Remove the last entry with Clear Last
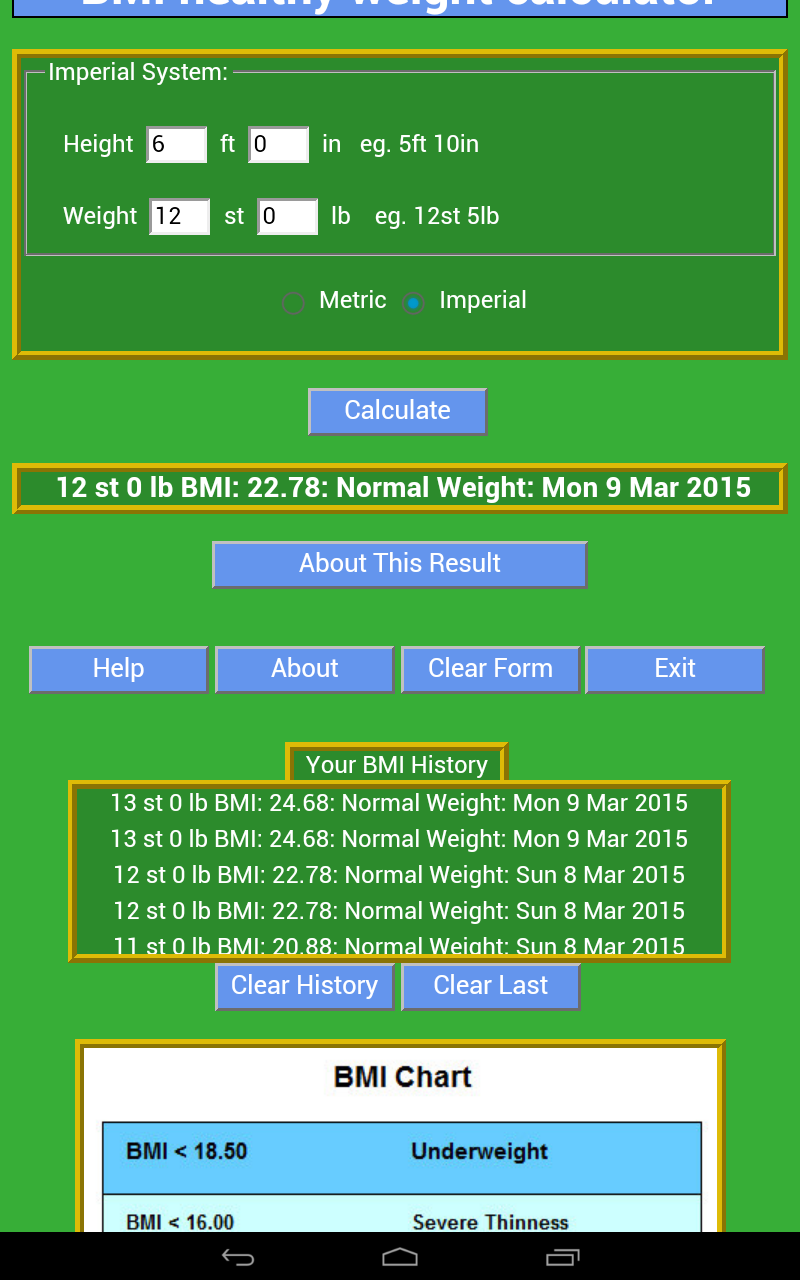 pyautogui.click(x=490, y=986)
